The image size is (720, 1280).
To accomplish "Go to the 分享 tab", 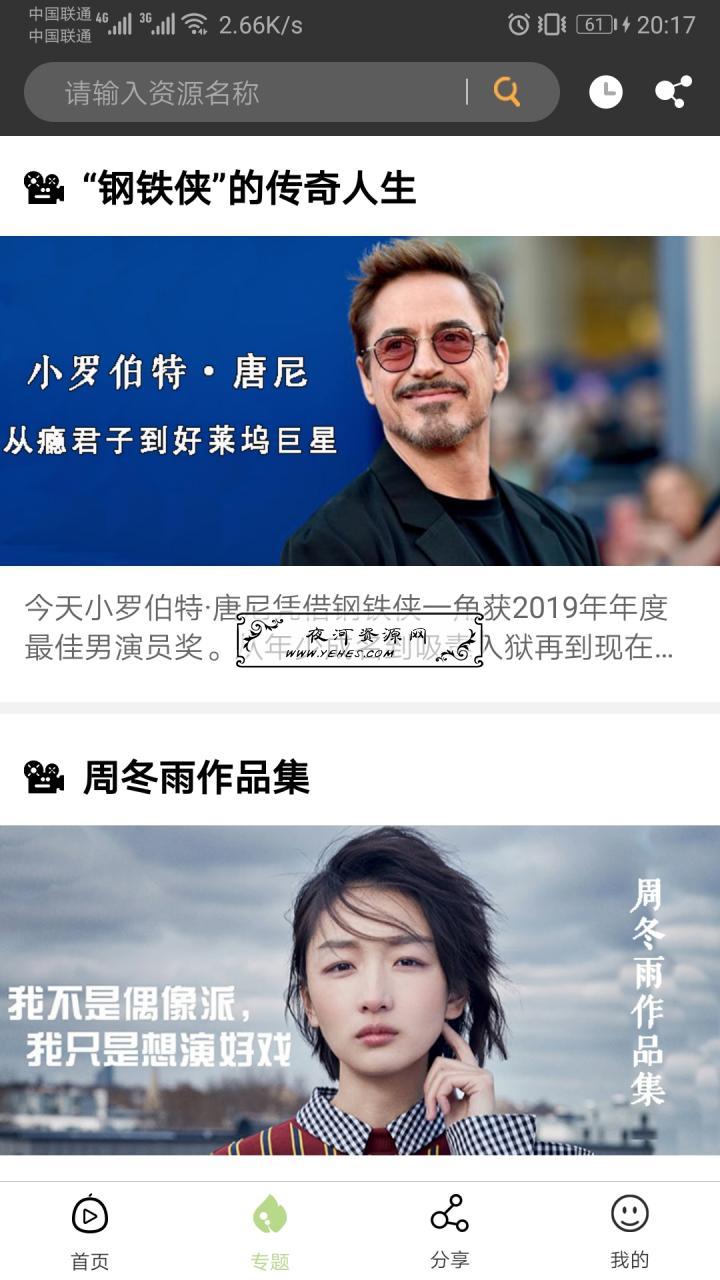I will tap(450, 1232).
